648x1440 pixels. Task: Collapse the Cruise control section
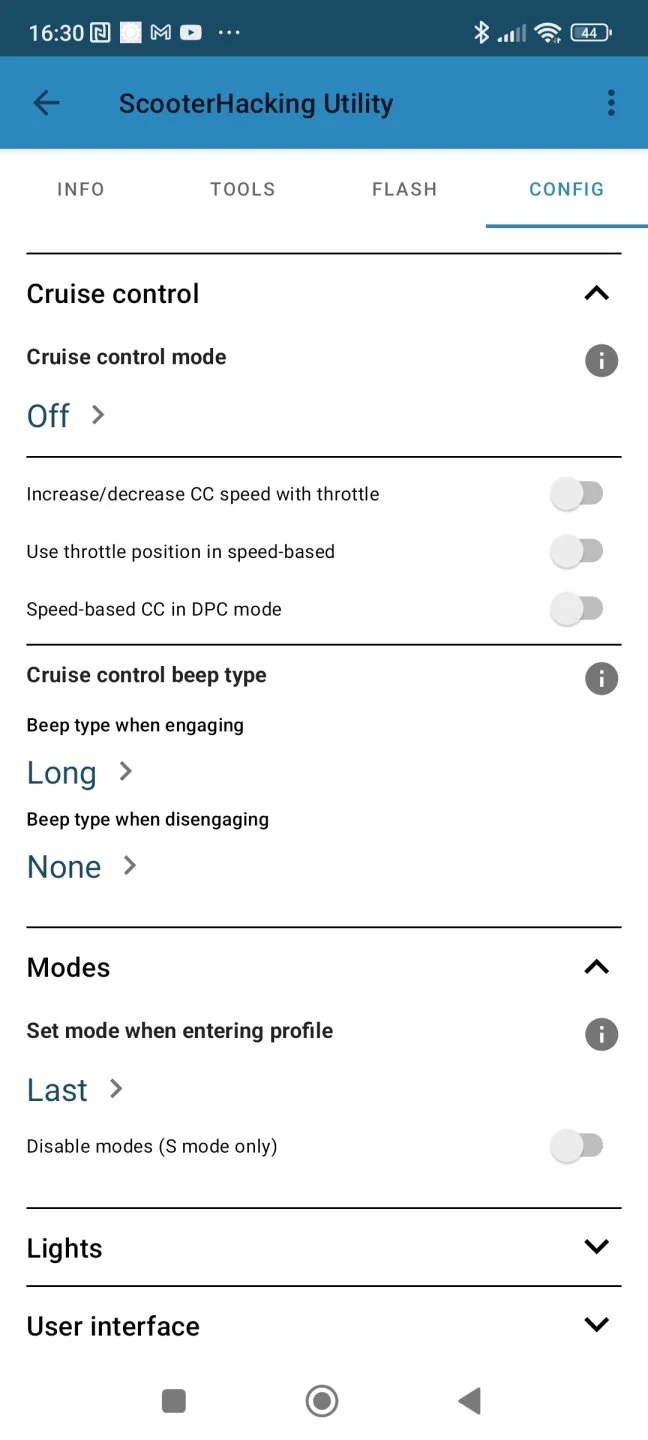click(x=596, y=293)
